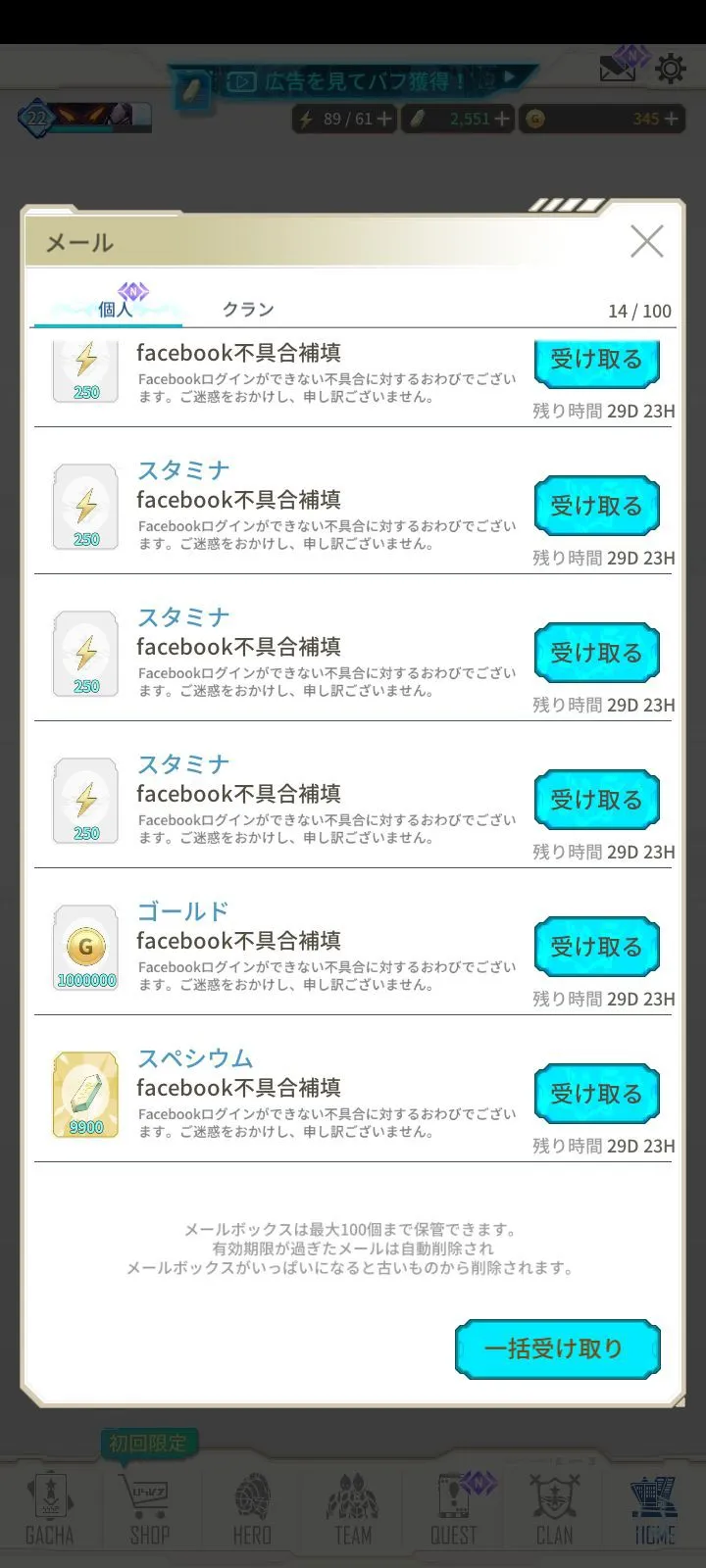Tap 一括受け取り to claim all mail
Image resolution: width=706 pixels, height=1568 pixels.
coord(556,1348)
